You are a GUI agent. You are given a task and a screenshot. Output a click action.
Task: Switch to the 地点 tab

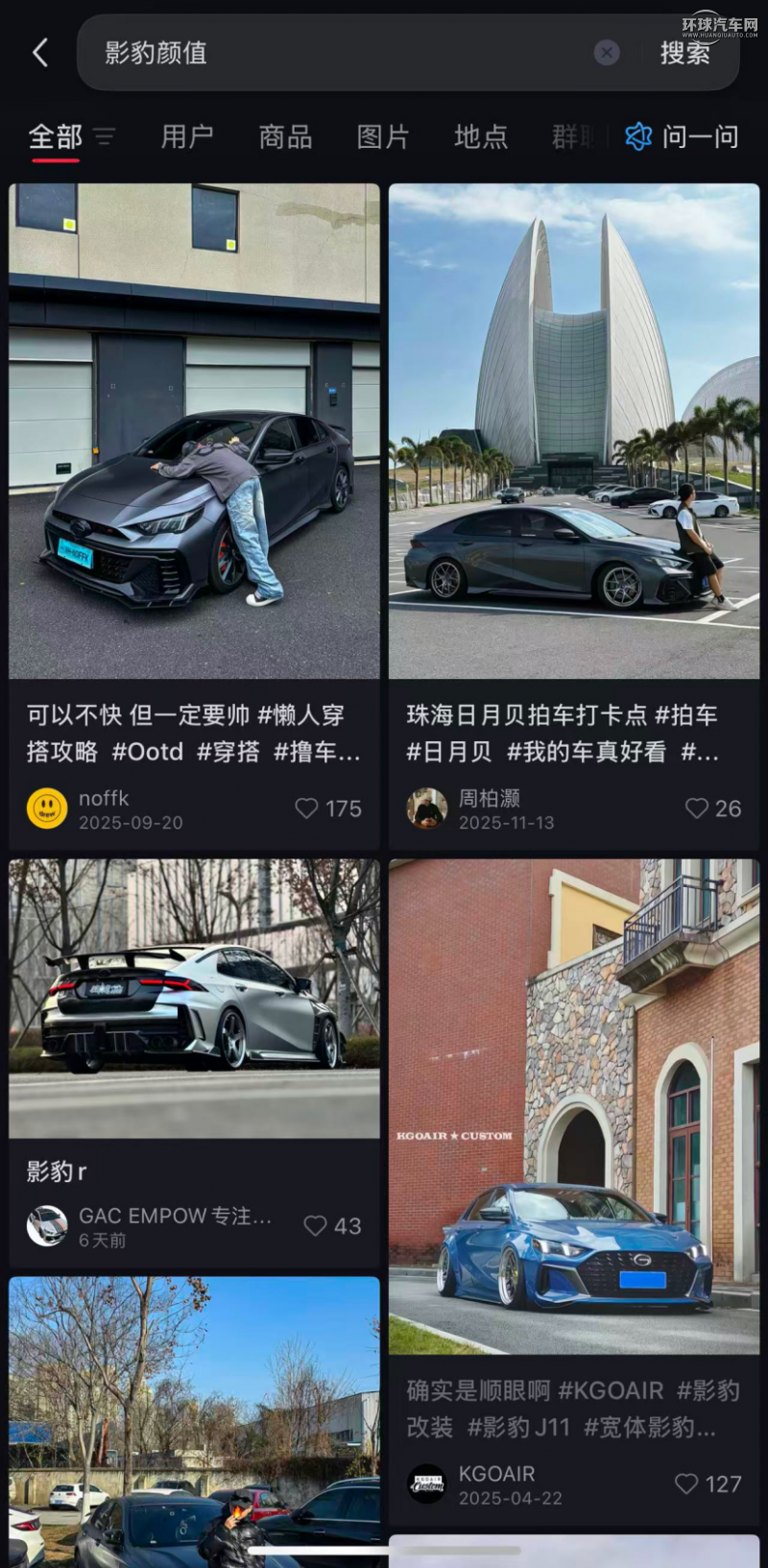[x=481, y=137]
